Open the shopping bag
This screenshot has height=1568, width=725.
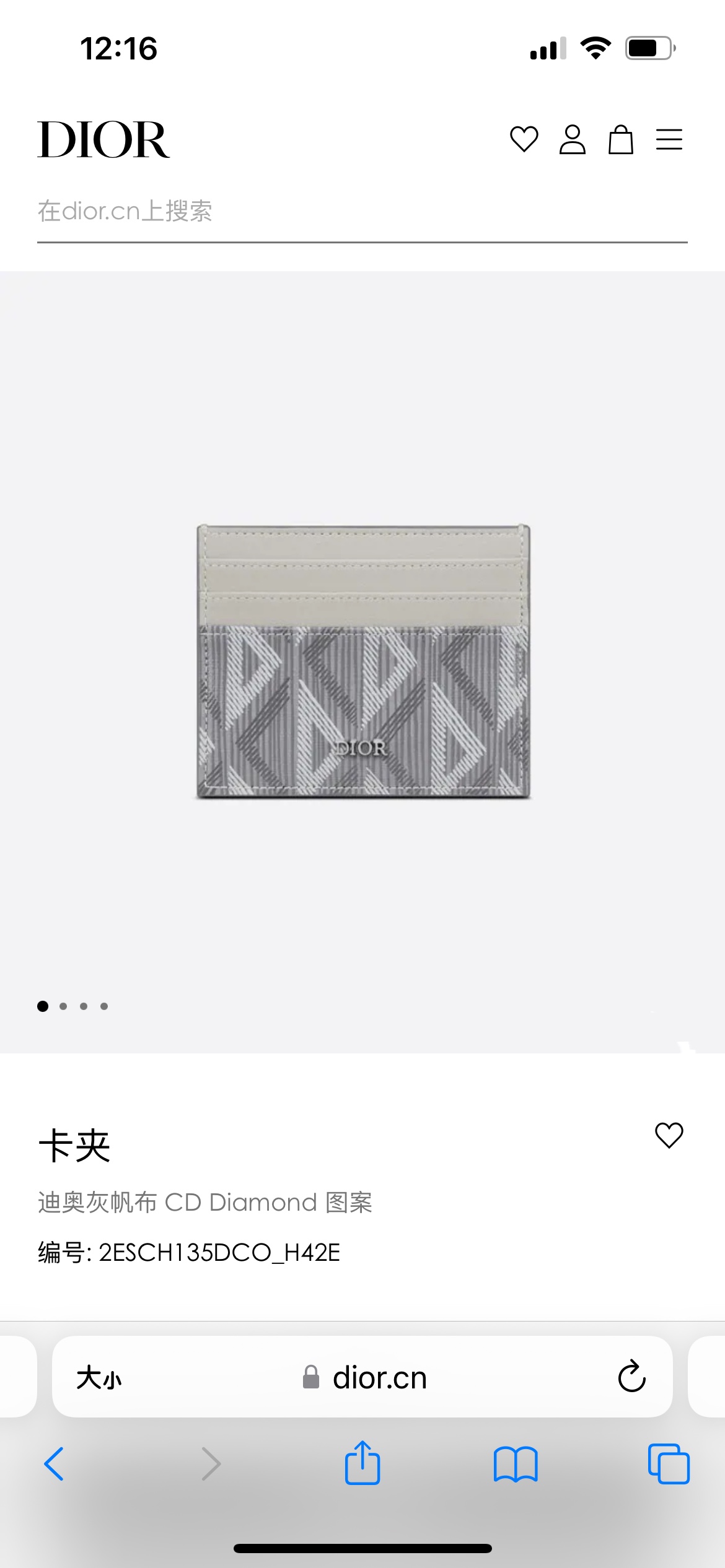(x=620, y=139)
